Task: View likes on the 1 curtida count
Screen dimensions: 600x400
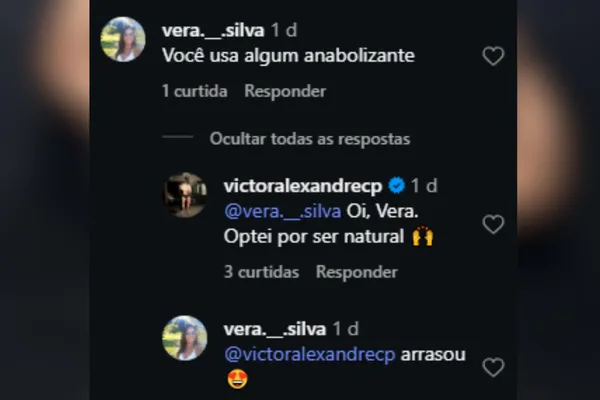Action: (x=194, y=91)
